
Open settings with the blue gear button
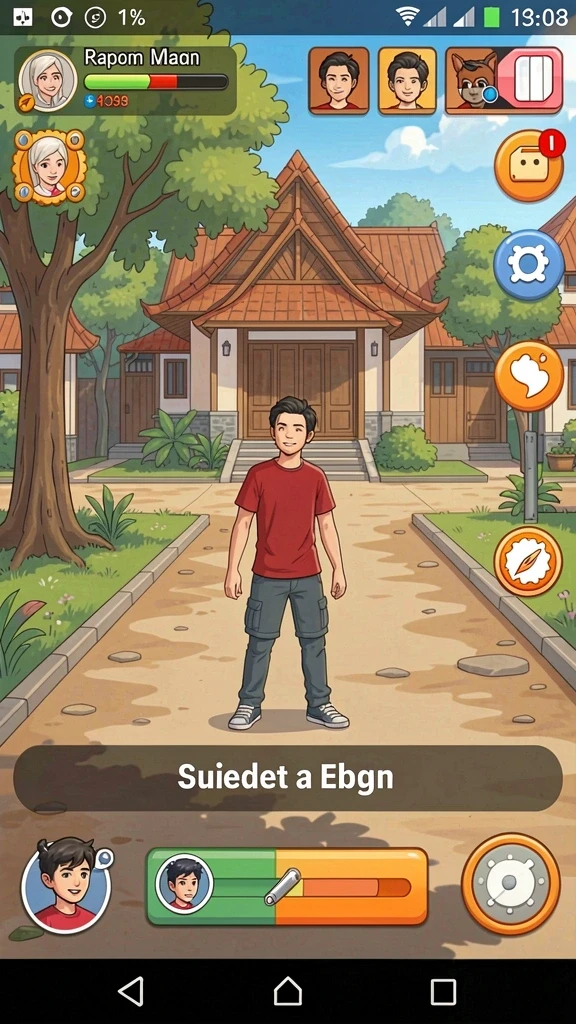pos(529,265)
